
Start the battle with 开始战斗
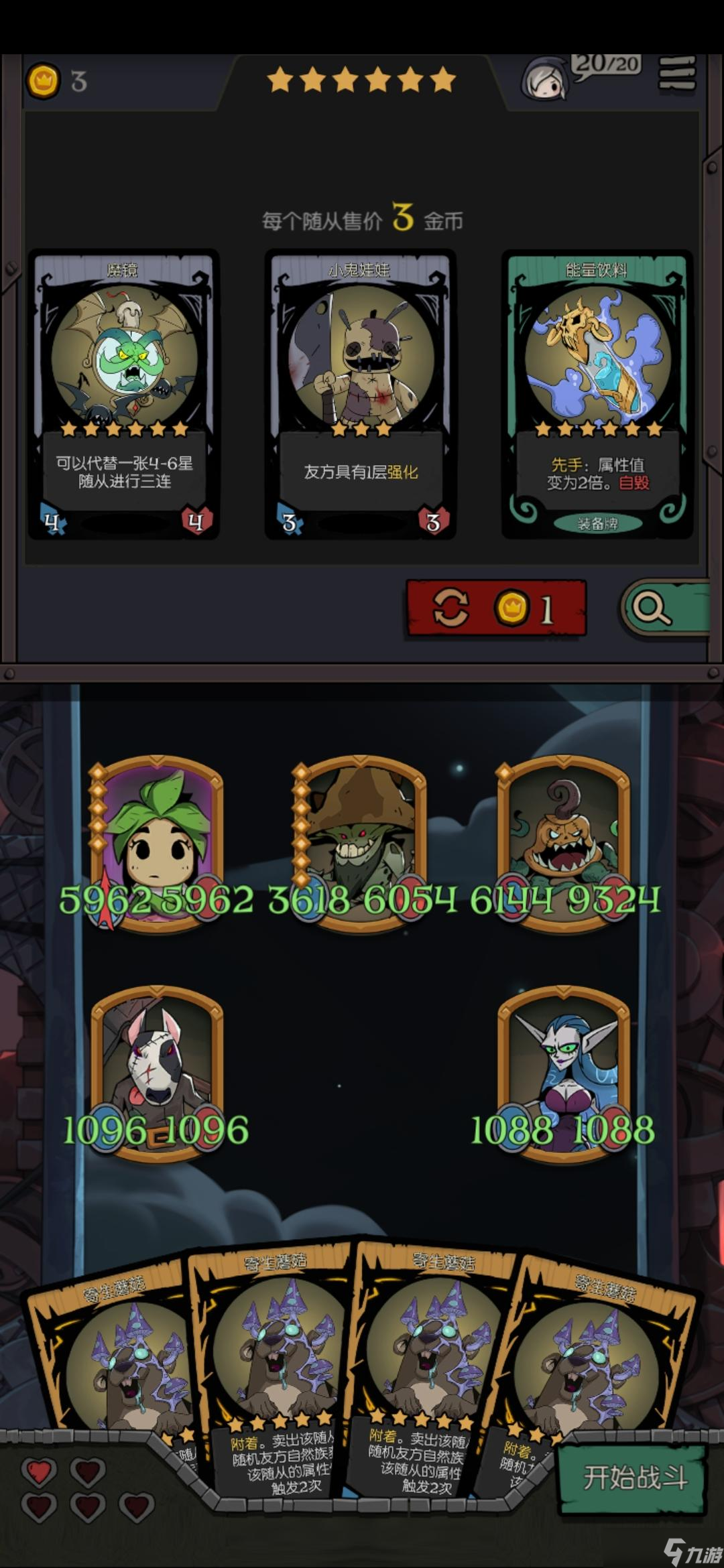634,1478
